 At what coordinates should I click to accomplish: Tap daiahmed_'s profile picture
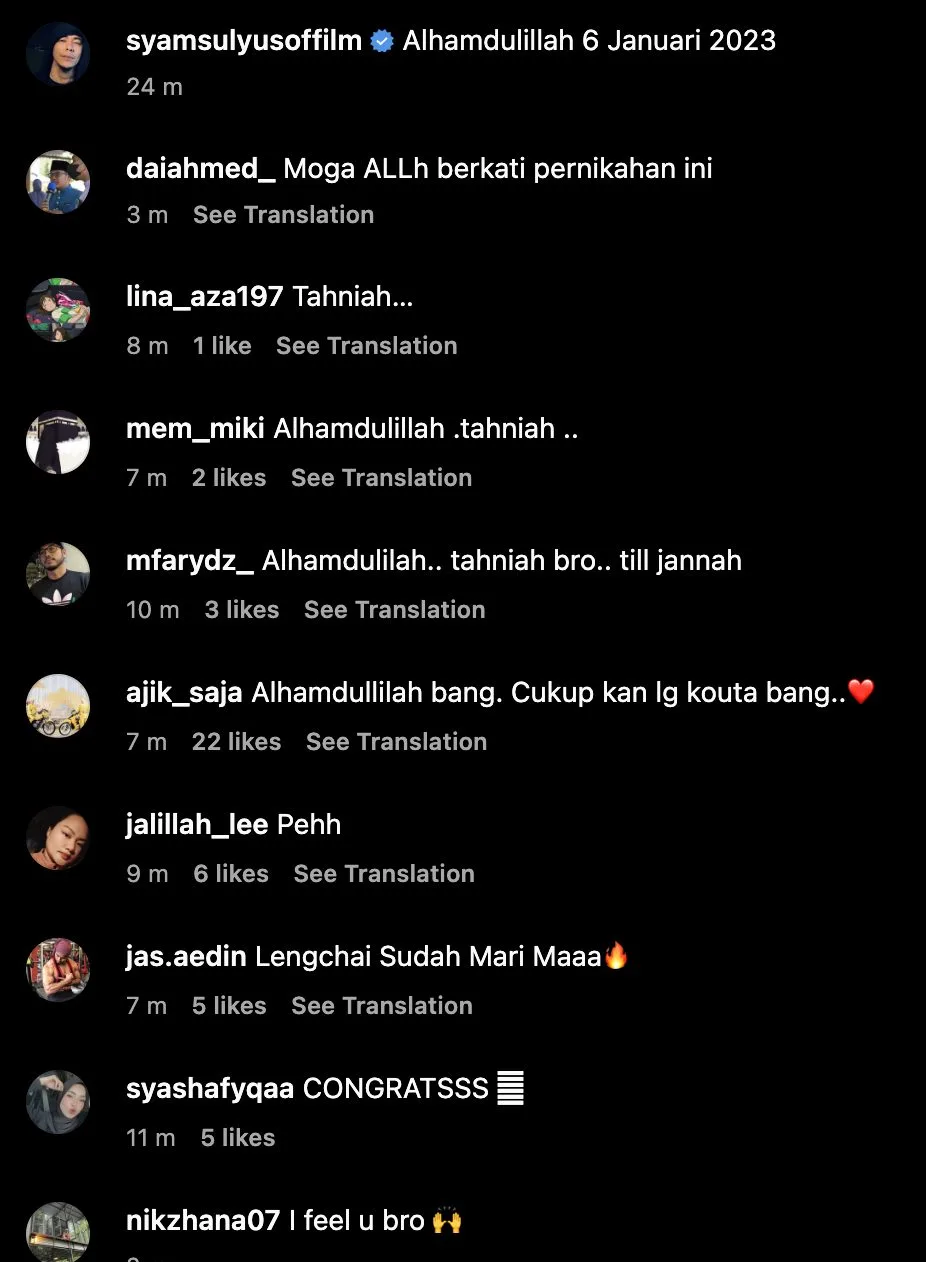pos(58,183)
